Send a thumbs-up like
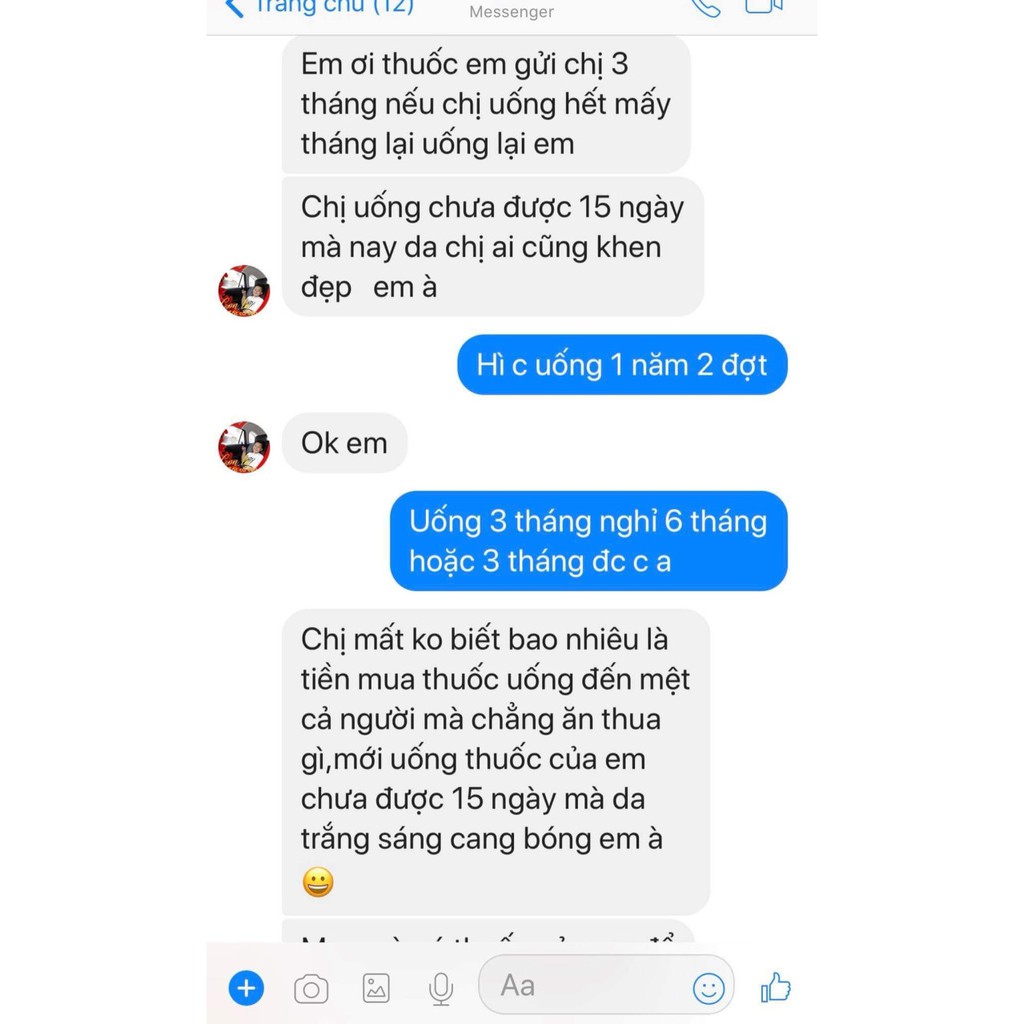The width and height of the screenshot is (1024, 1024). click(776, 987)
